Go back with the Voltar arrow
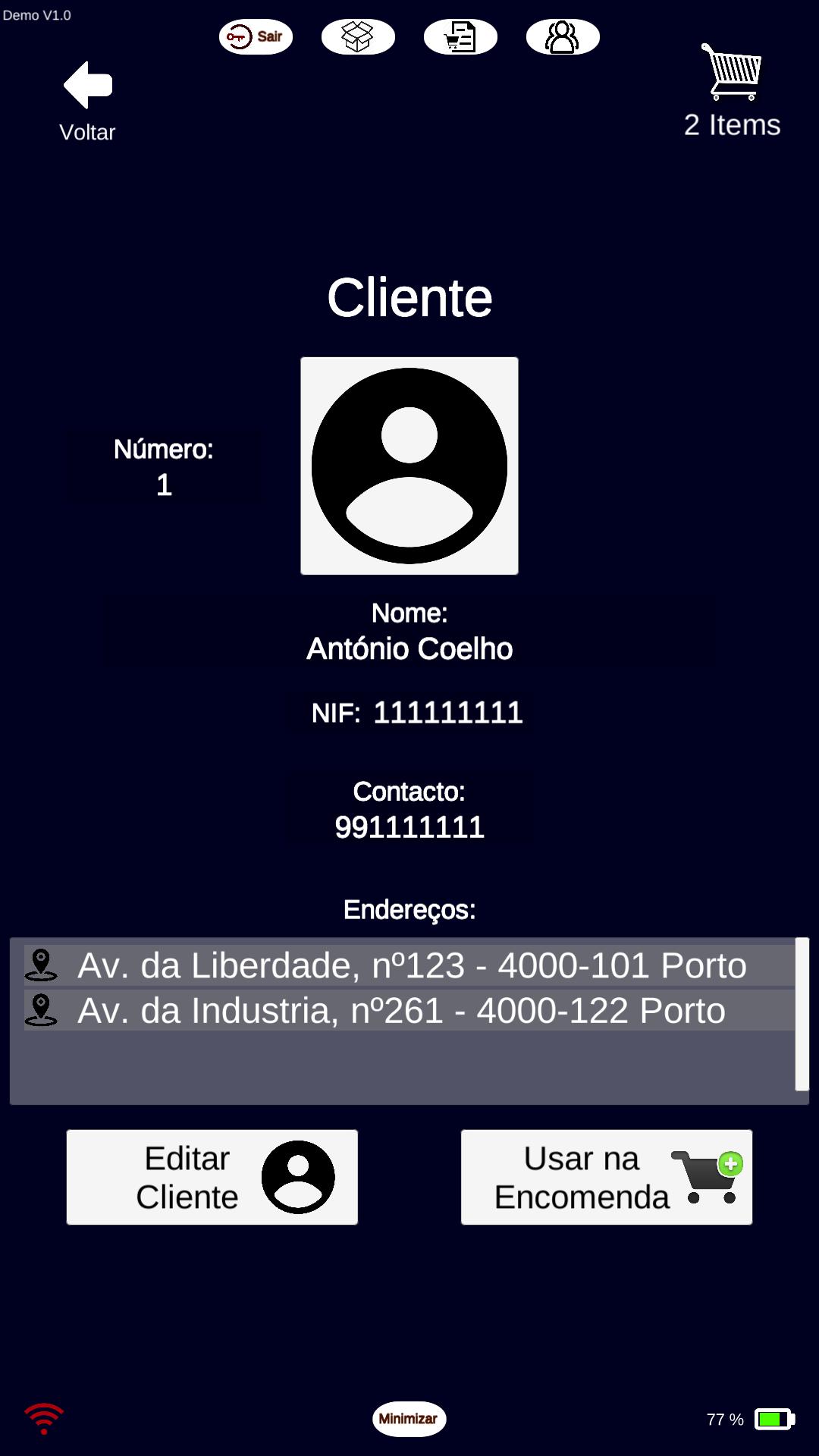 pyautogui.click(x=88, y=101)
